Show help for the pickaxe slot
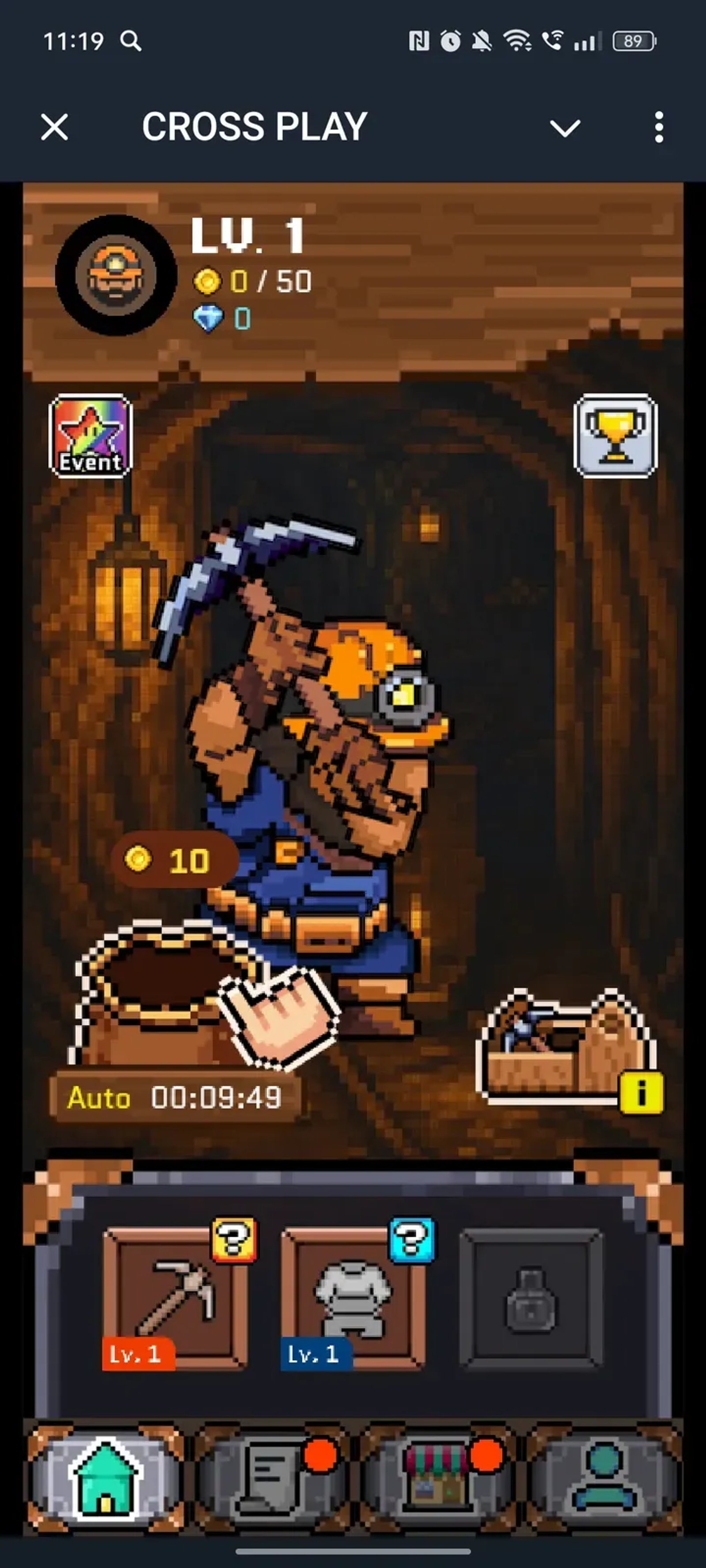This screenshot has width=706, height=1568. click(234, 1240)
